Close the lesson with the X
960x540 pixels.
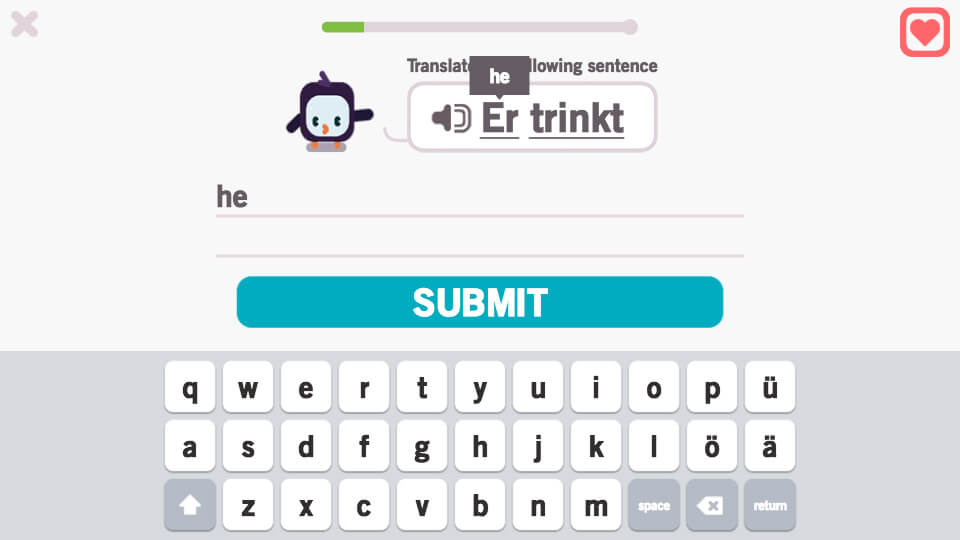pyautogui.click(x=24, y=24)
